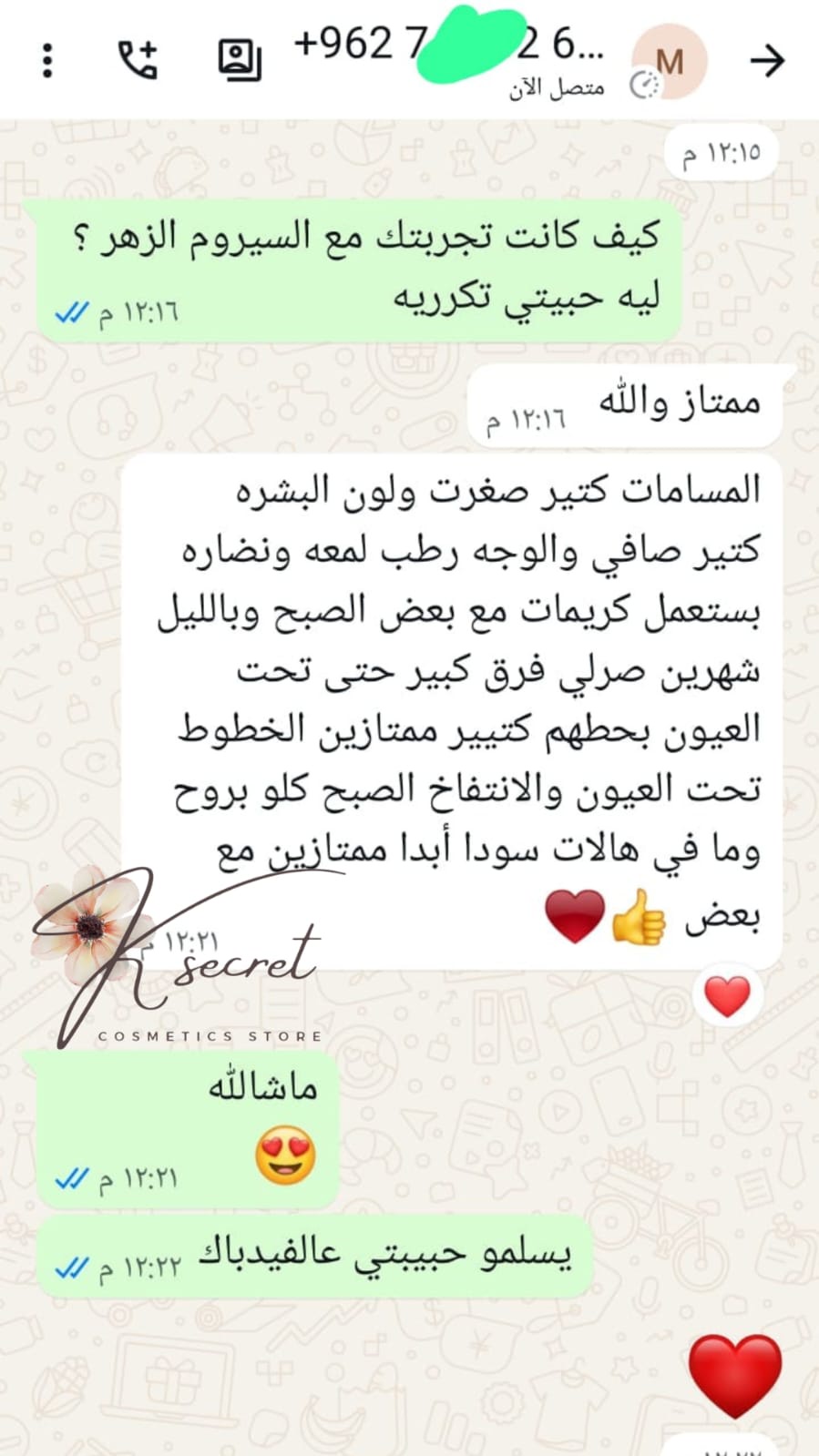Viewport: 819px width, 1456px height.
Task: Open the three-dot overflow menu
Action: click(48, 60)
